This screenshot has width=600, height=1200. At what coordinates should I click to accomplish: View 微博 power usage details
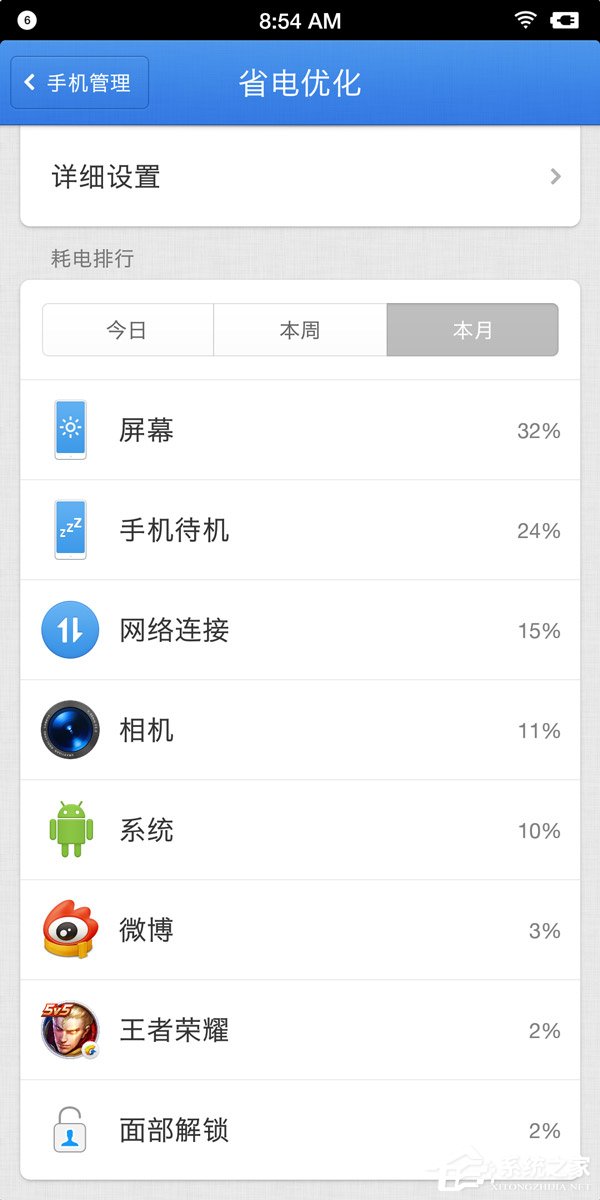pos(300,930)
